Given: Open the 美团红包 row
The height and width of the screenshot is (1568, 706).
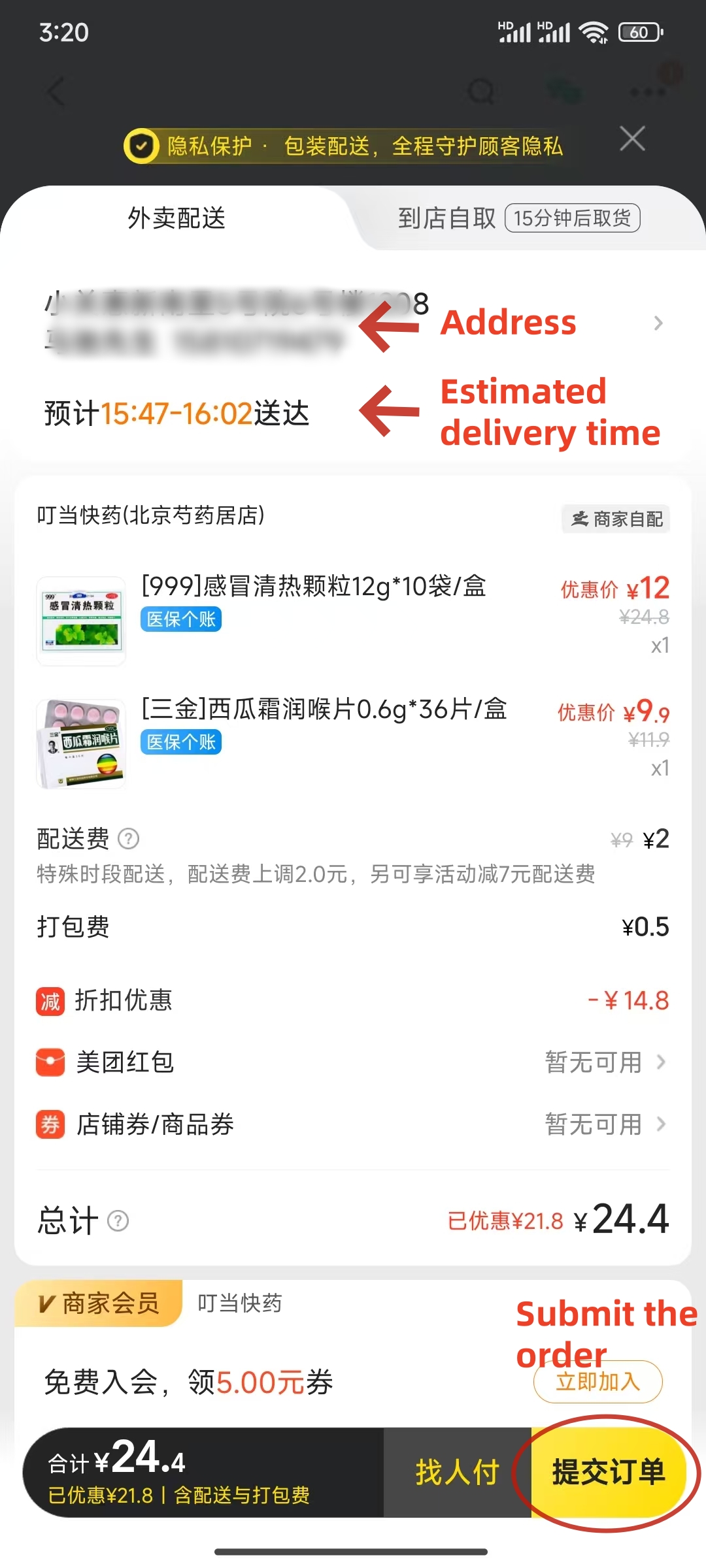Looking at the screenshot, I should [x=353, y=1062].
